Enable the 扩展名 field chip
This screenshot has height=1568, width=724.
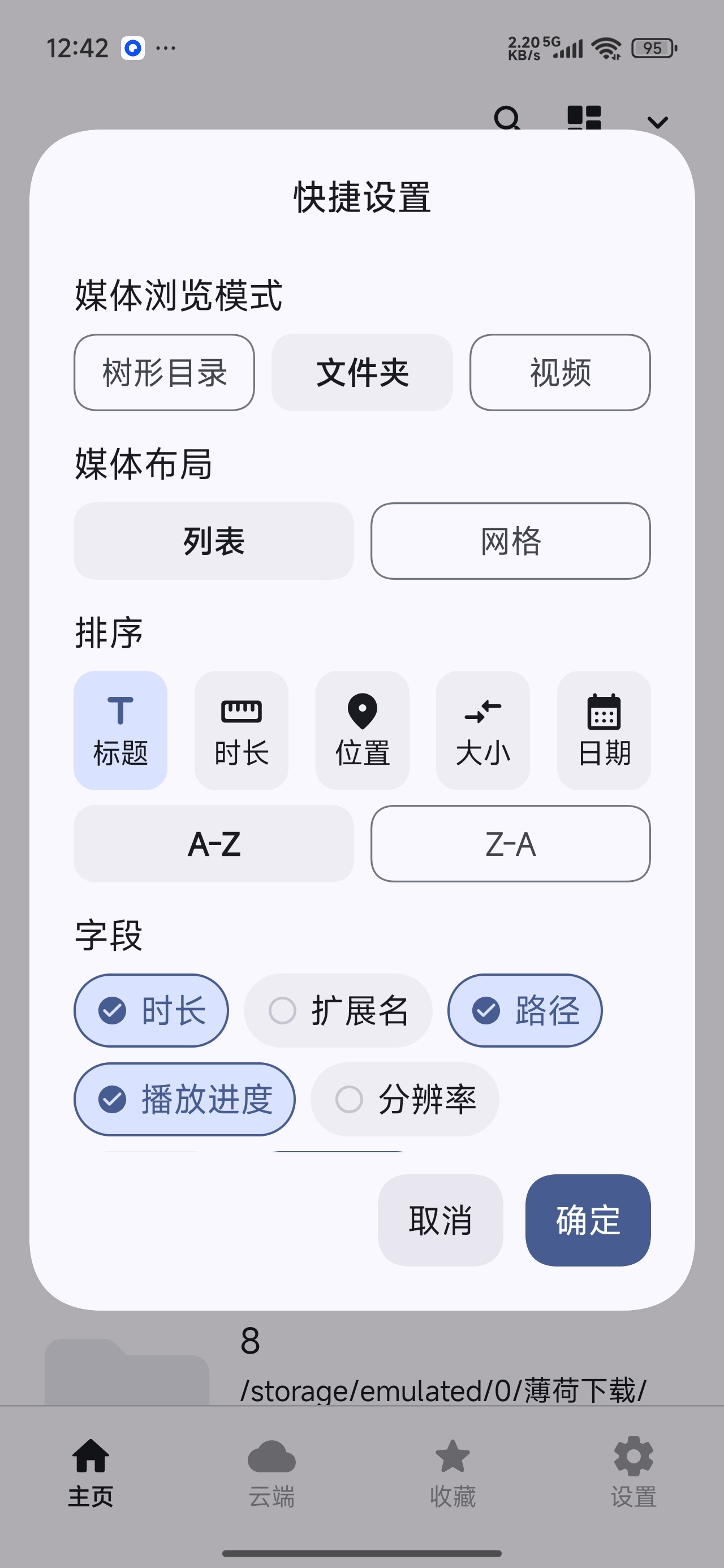tap(338, 1010)
